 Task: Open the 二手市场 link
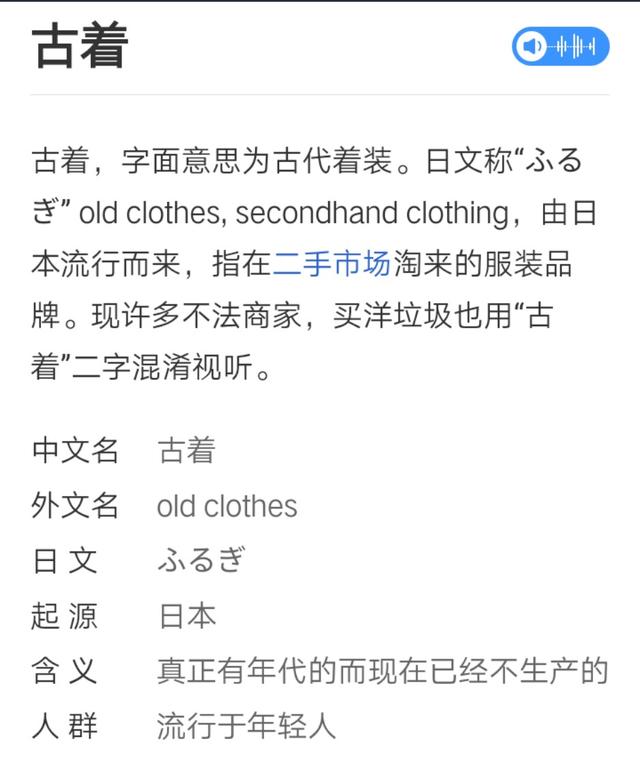point(331,265)
